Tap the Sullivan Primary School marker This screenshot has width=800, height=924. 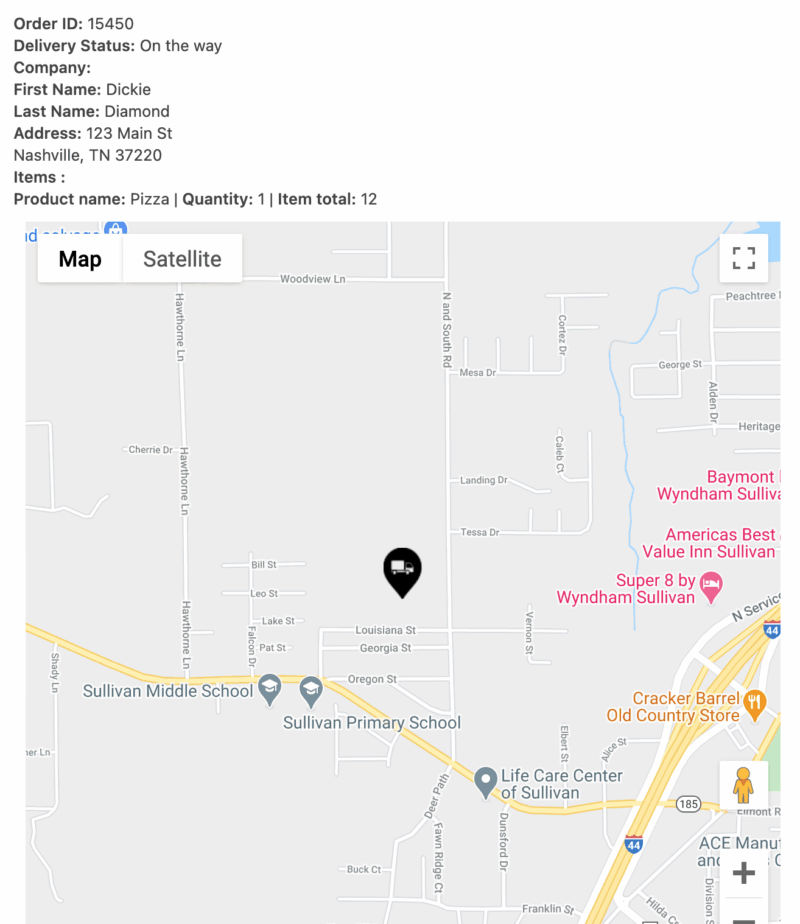[311, 689]
